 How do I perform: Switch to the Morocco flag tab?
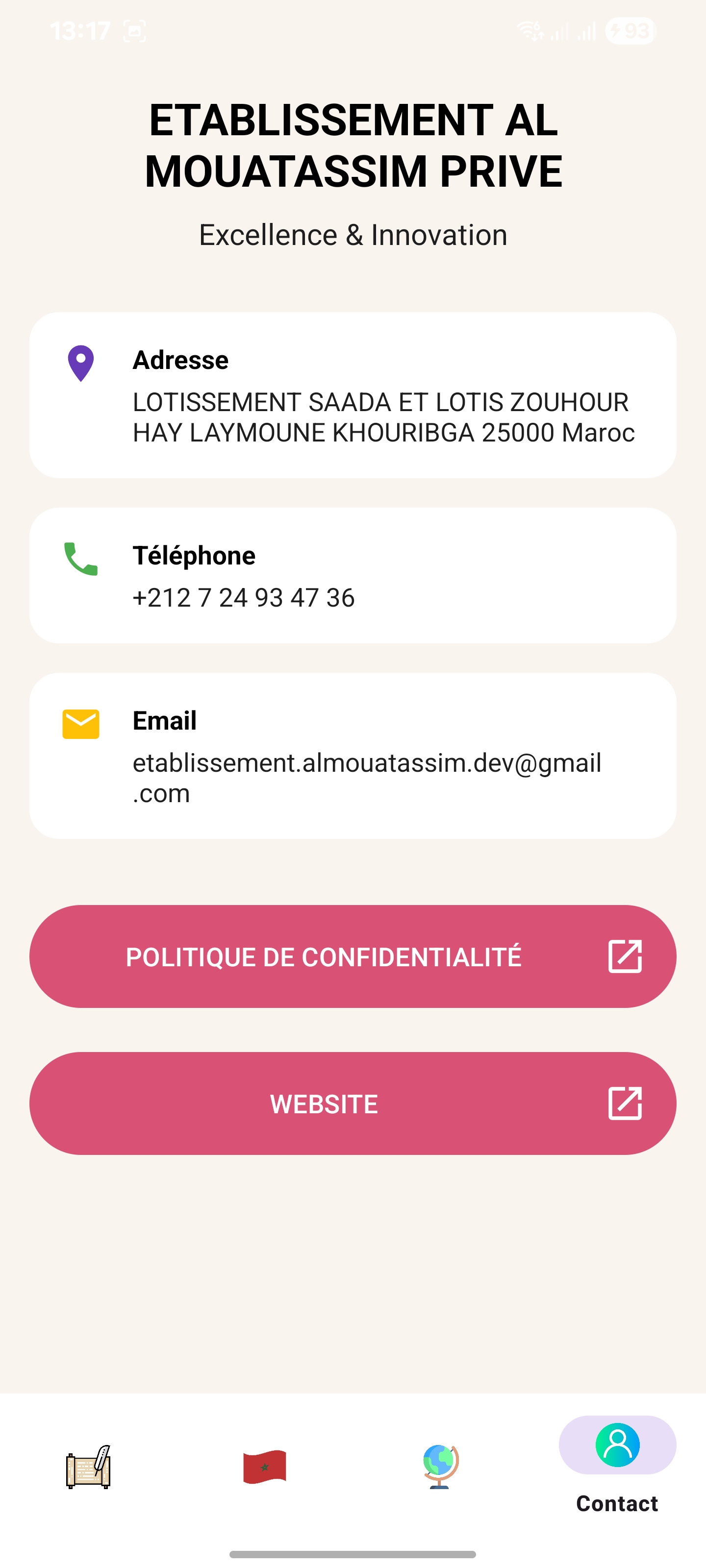[x=264, y=1467]
